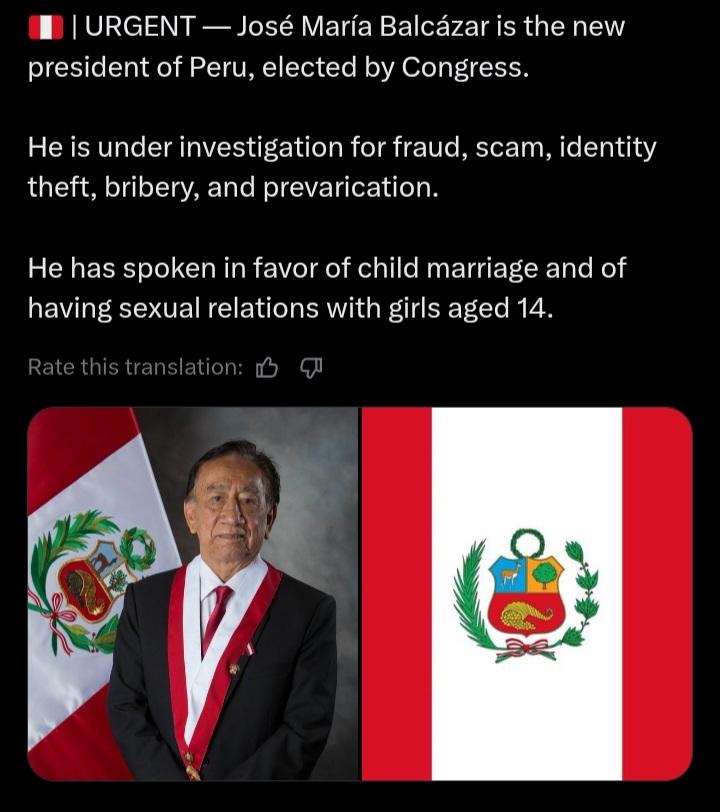The width and height of the screenshot is (720, 812).
Task: Open the Peru flag image
Action: tap(527, 594)
